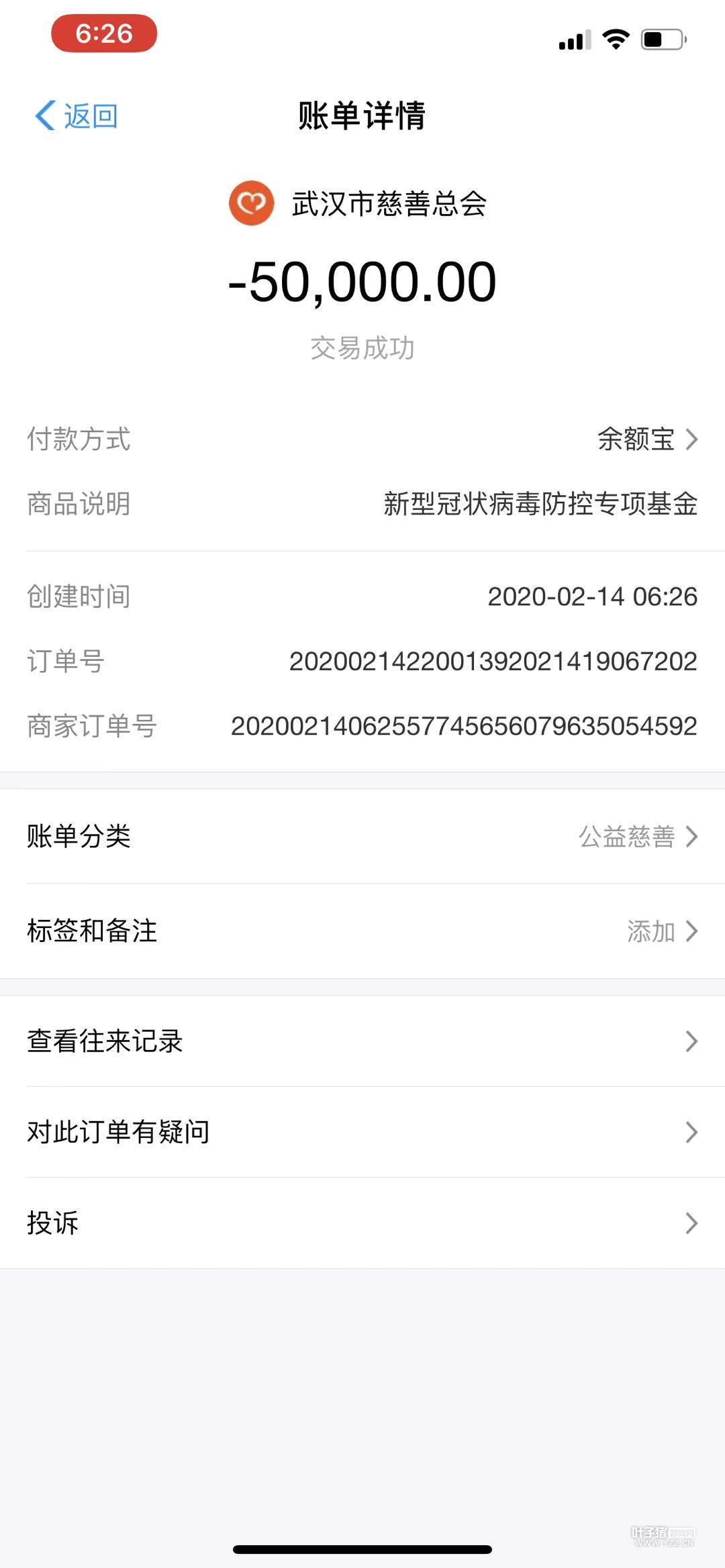Screen dimensions: 725x1568
Task: Open 查看往来记录
Action: coord(362,1041)
